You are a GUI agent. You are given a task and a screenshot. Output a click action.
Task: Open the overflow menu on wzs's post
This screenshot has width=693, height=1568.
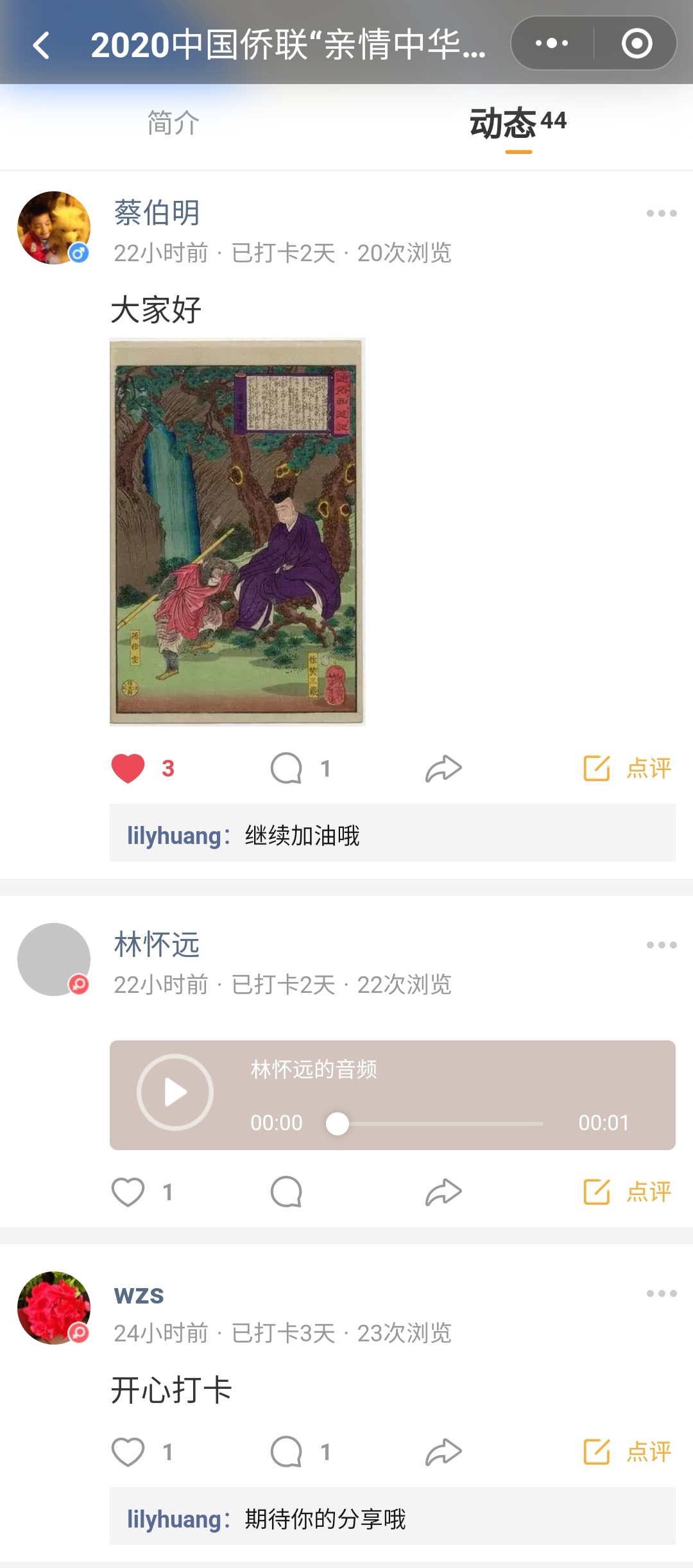pos(662,1294)
